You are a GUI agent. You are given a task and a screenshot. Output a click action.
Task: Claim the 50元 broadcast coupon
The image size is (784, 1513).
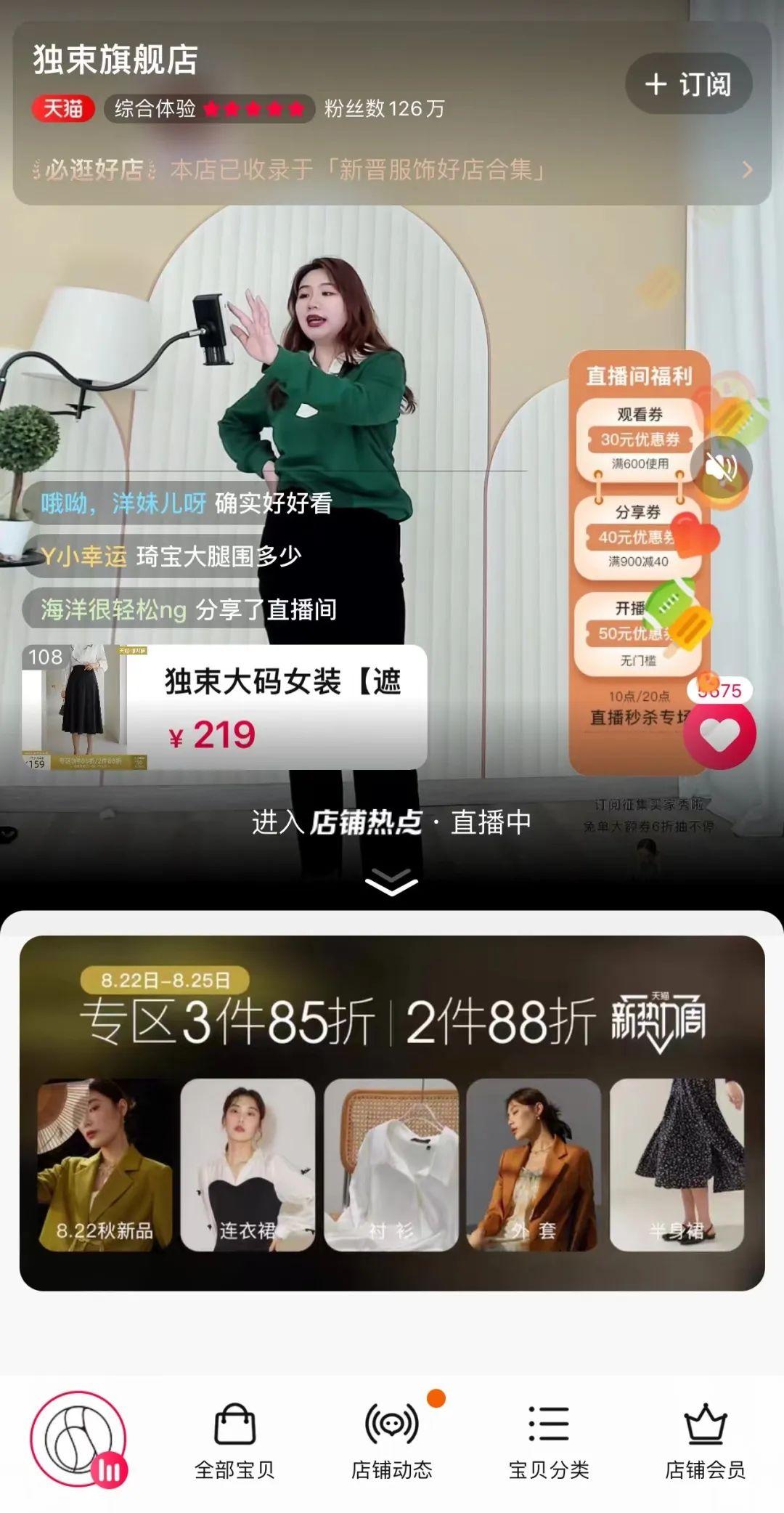pyautogui.click(x=637, y=633)
